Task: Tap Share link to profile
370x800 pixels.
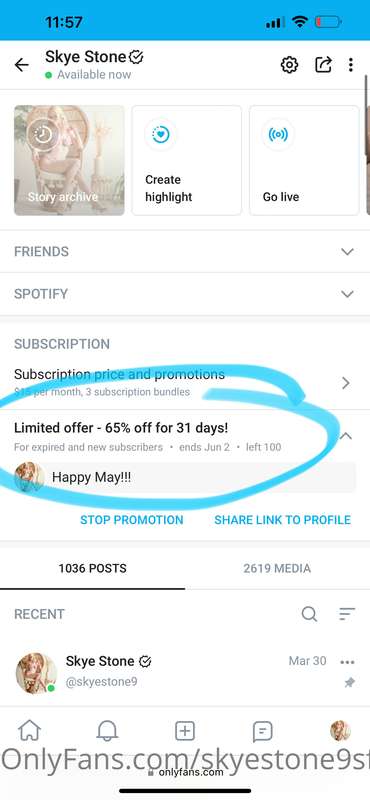Action: [283, 520]
